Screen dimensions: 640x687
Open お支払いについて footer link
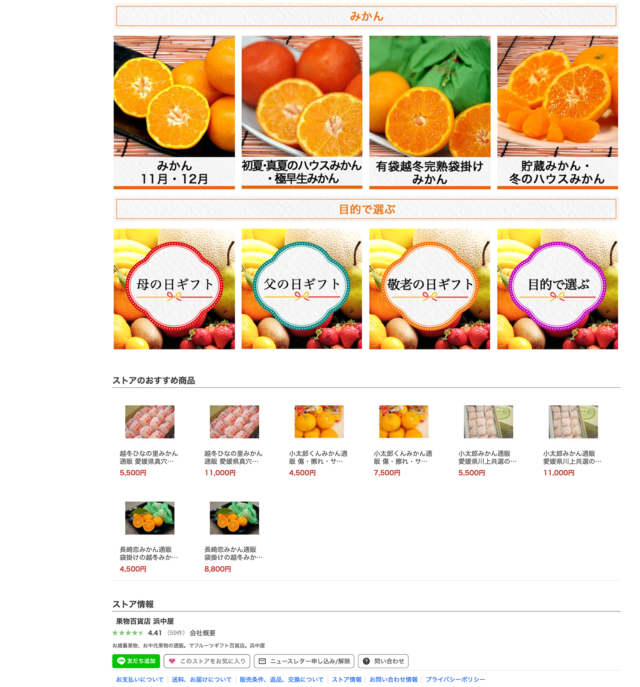(x=139, y=679)
